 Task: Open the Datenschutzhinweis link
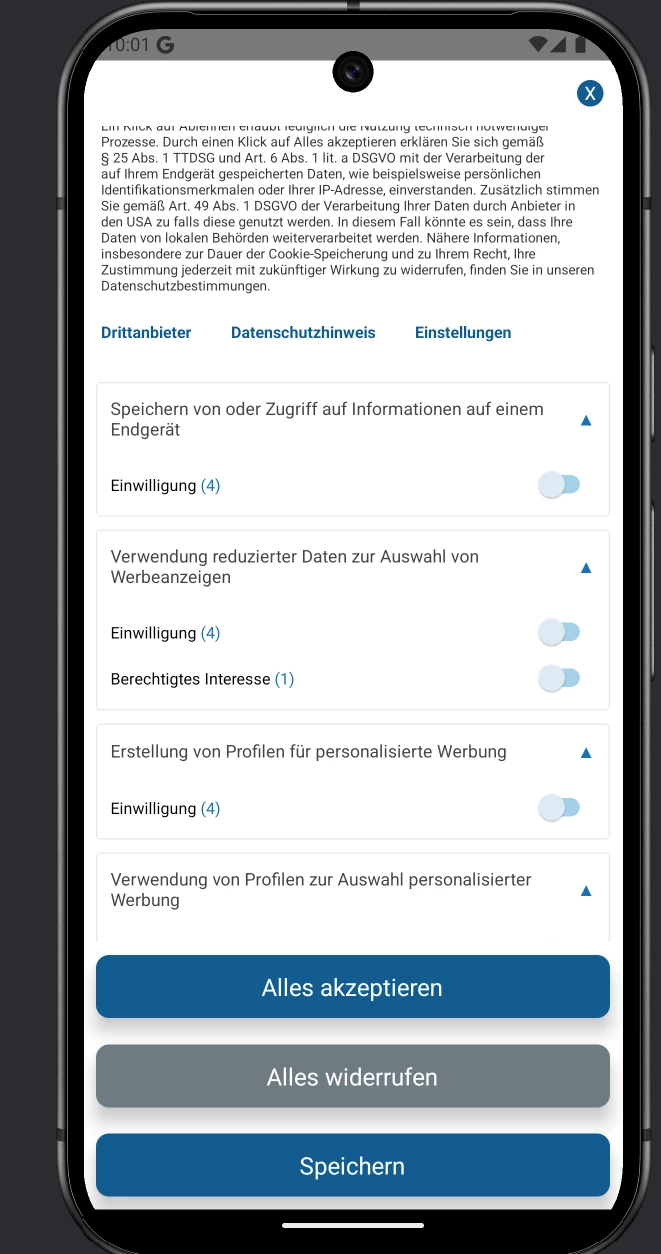[303, 333]
